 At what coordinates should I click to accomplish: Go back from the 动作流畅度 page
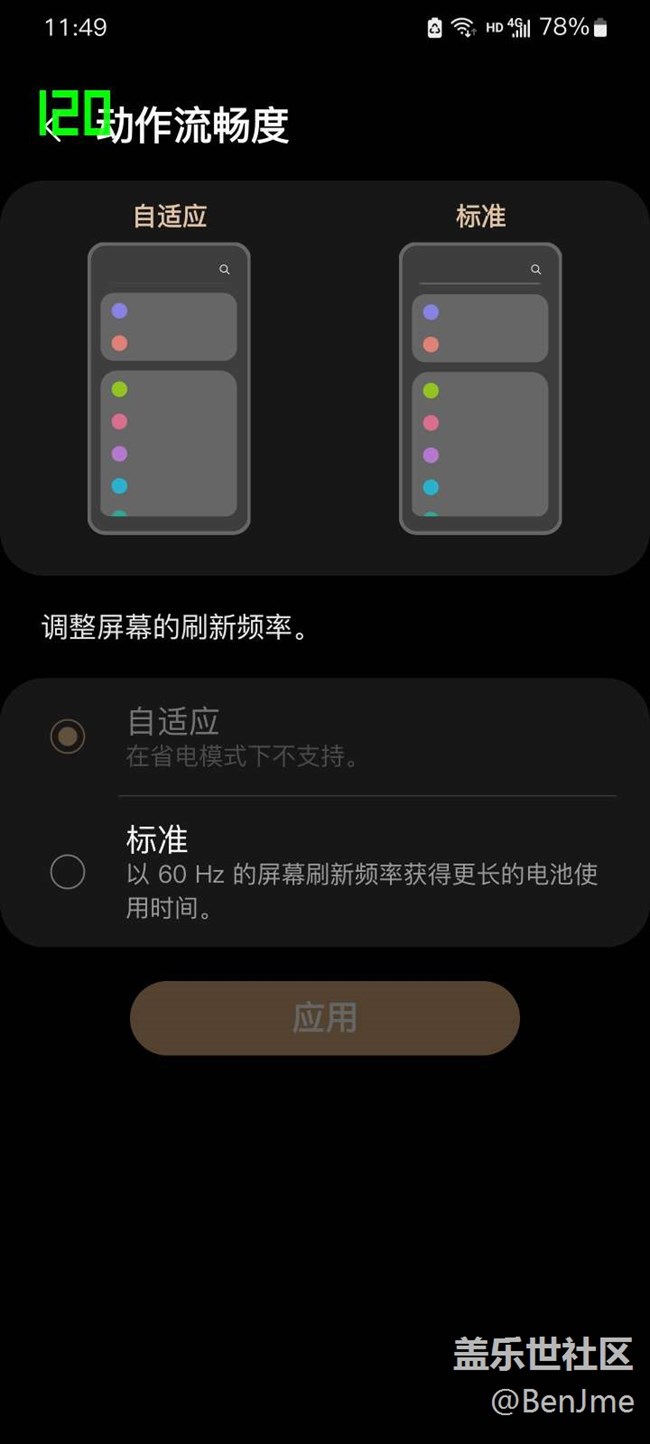click(52, 127)
